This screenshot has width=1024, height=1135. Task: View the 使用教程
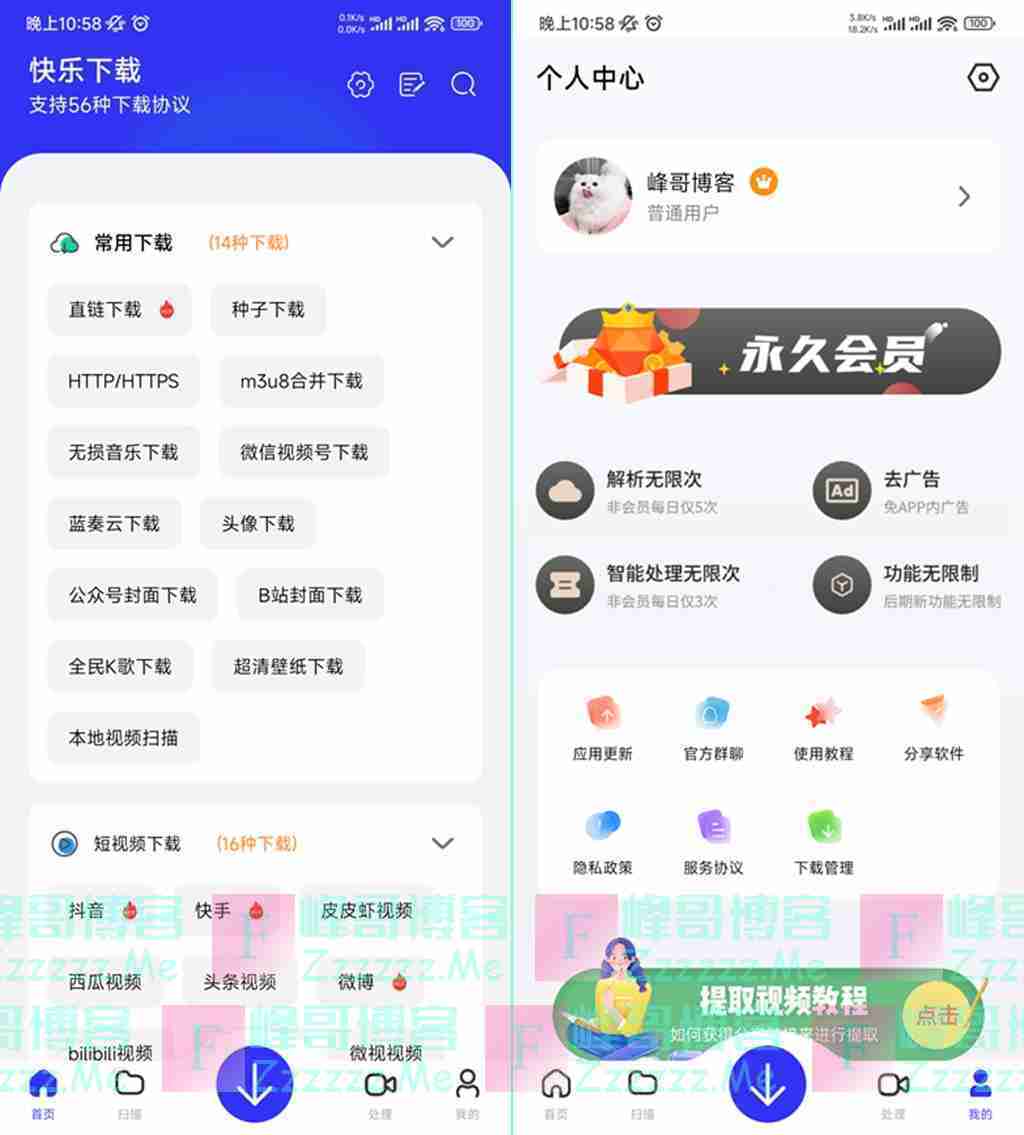(823, 729)
